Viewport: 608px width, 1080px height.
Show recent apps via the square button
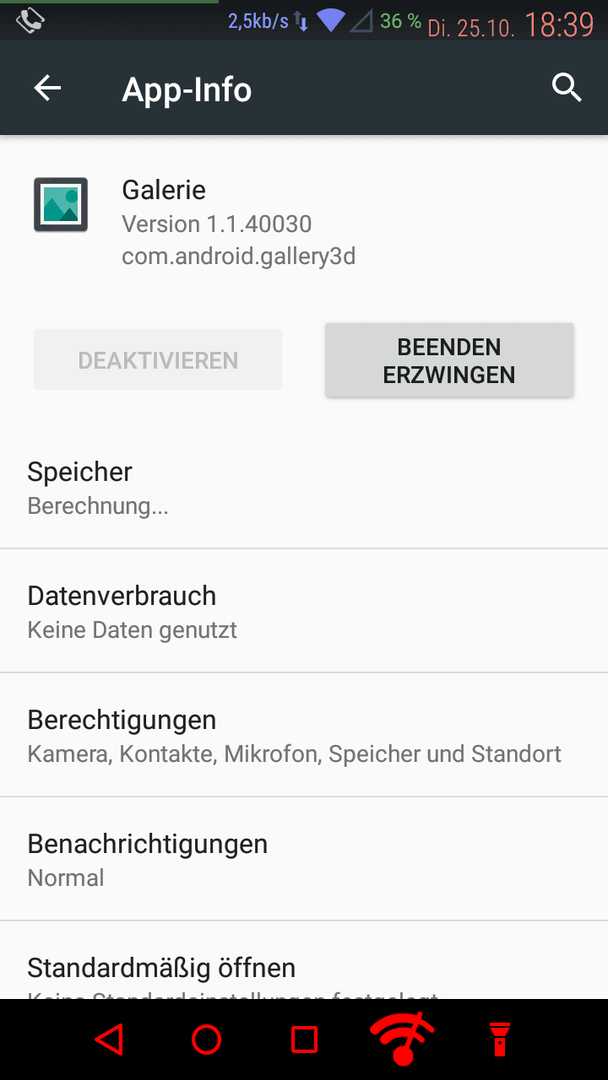coord(304,1040)
